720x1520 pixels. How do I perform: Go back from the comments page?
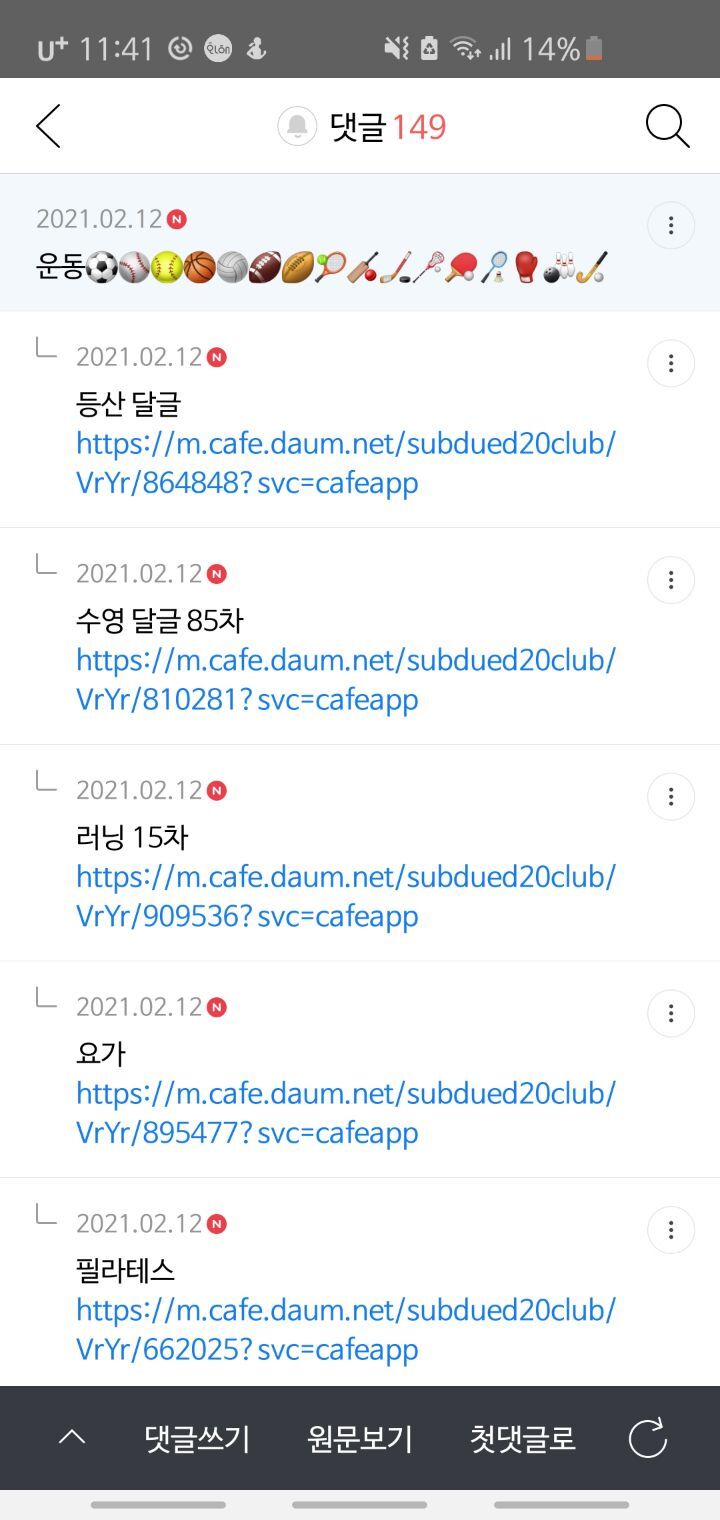[x=48, y=127]
